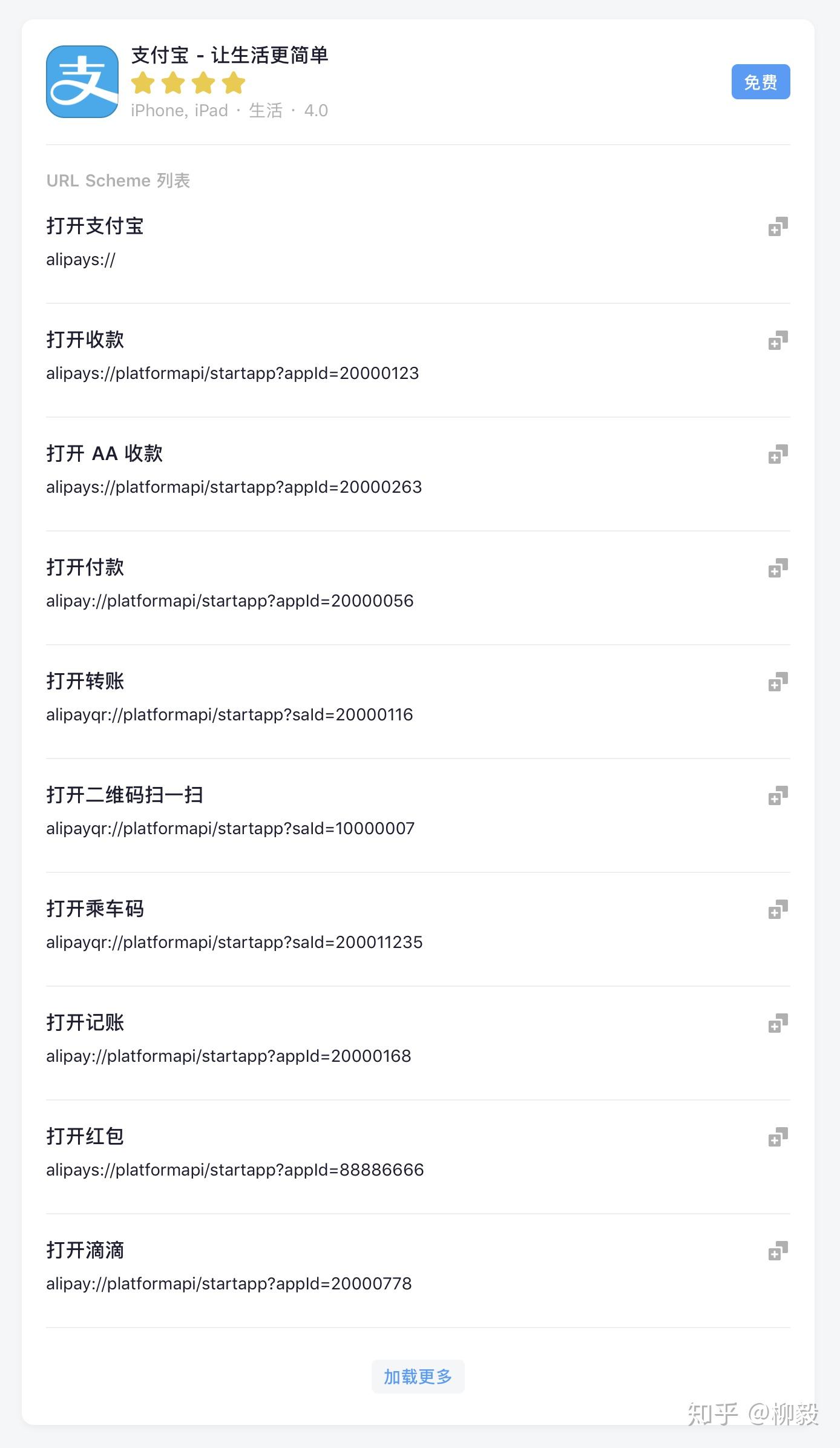Copy the 打开红包 URL scheme
The height and width of the screenshot is (1448, 840).
(778, 1137)
